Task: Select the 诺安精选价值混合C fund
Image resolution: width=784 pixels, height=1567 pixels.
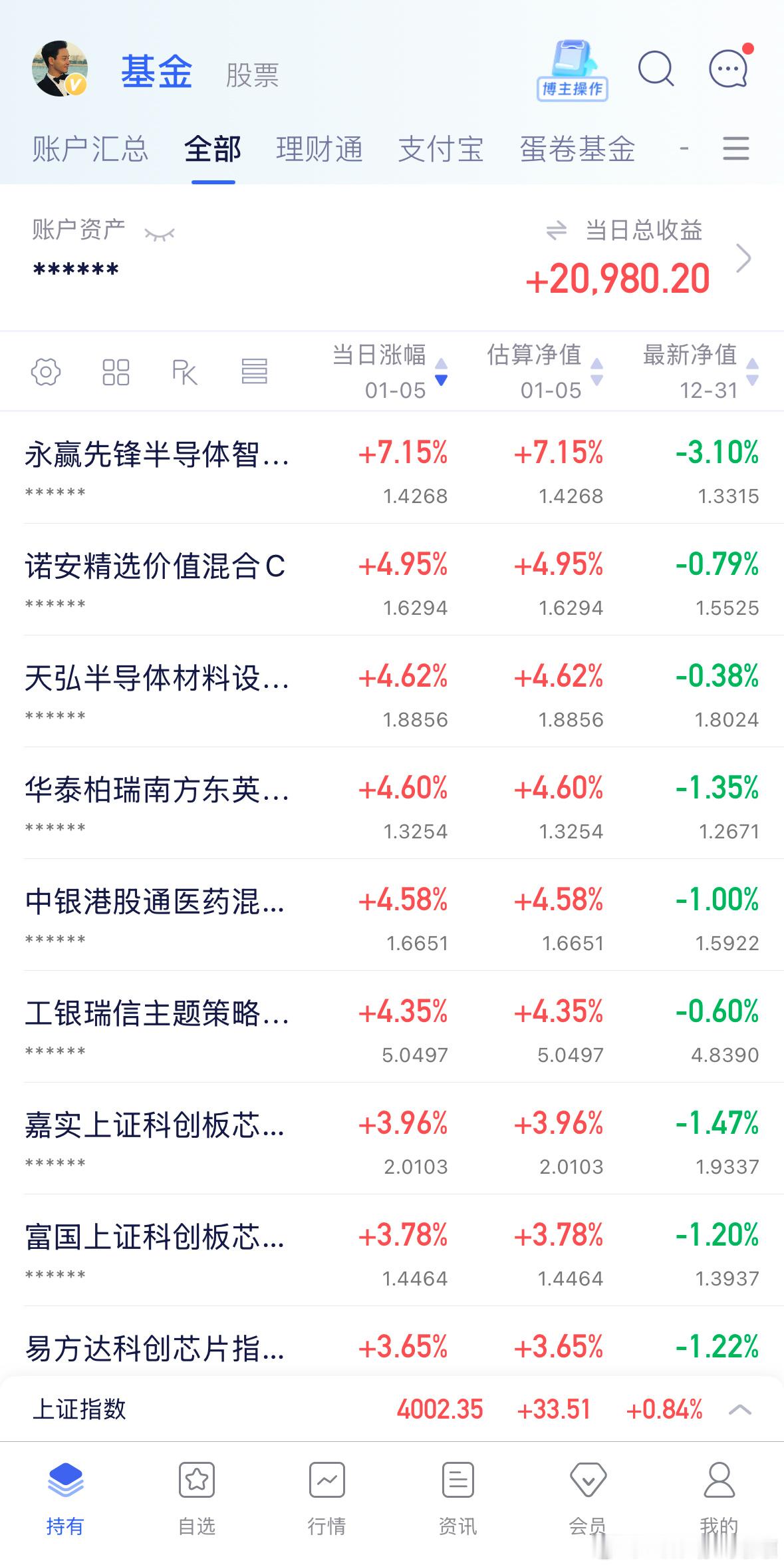Action: (154, 566)
